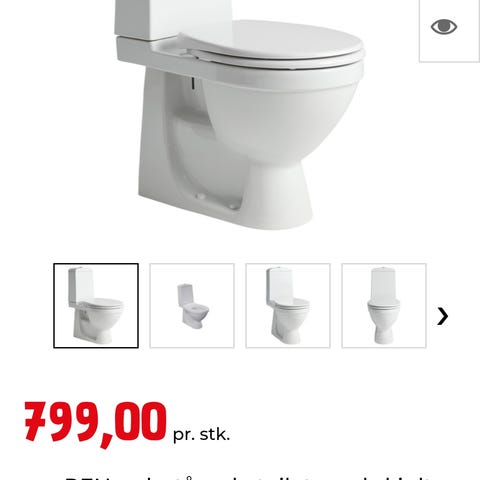480x480 pixels.
Task: Select the third angled toilet thumbnail
Action: [x=288, y=306]
